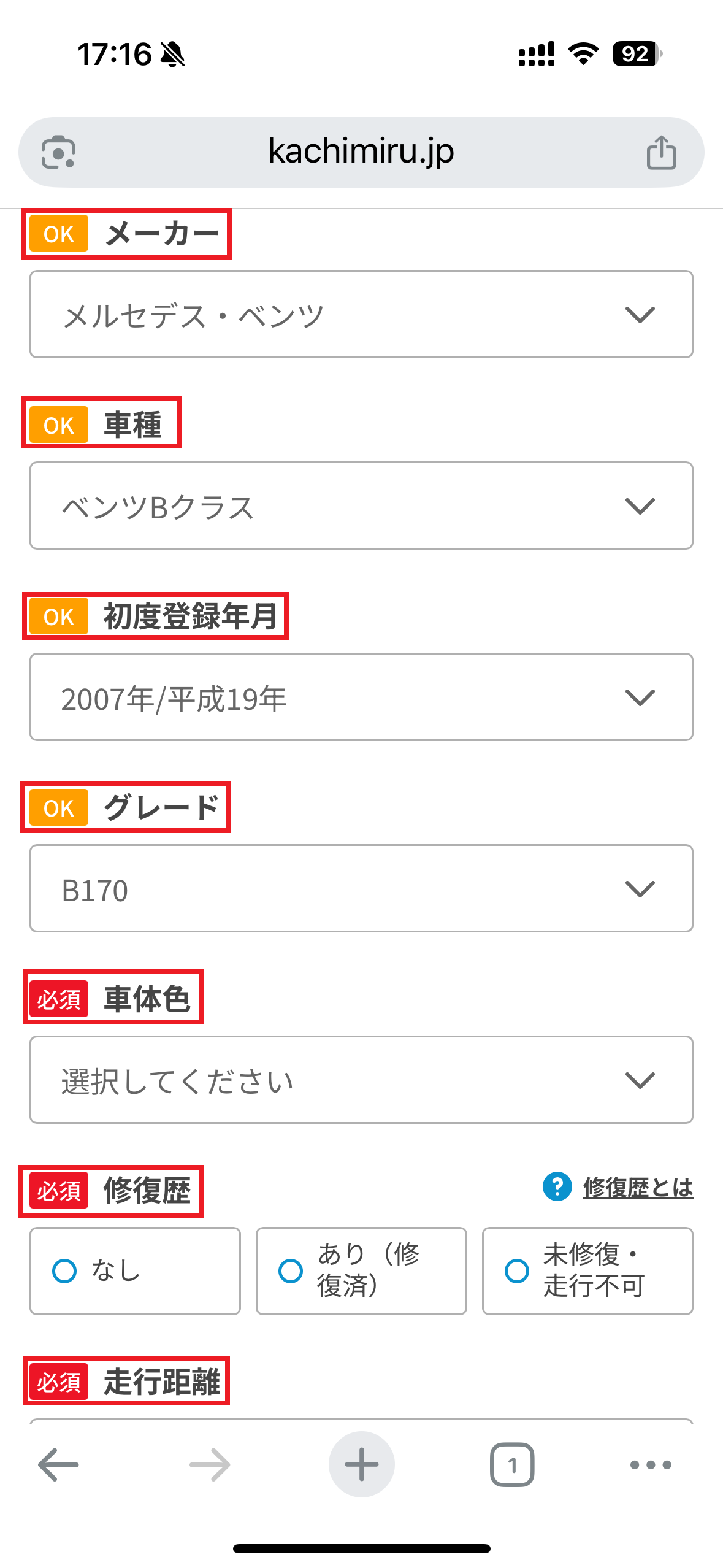
Task: Select あり（修復済）repair history option
Action: pyautogui.click(x=361, y=1270)
